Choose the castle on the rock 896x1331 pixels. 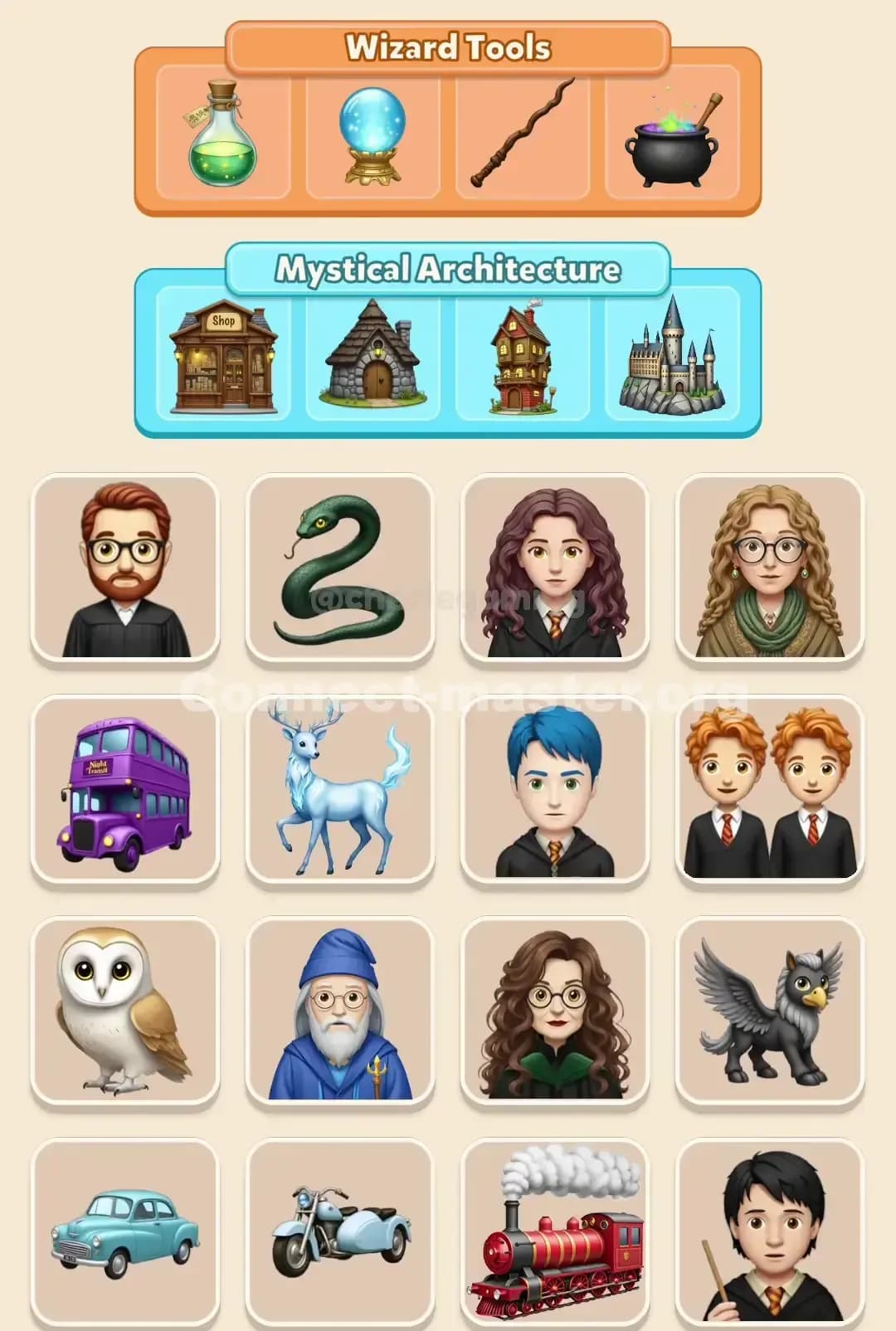[x=674, y=355]
